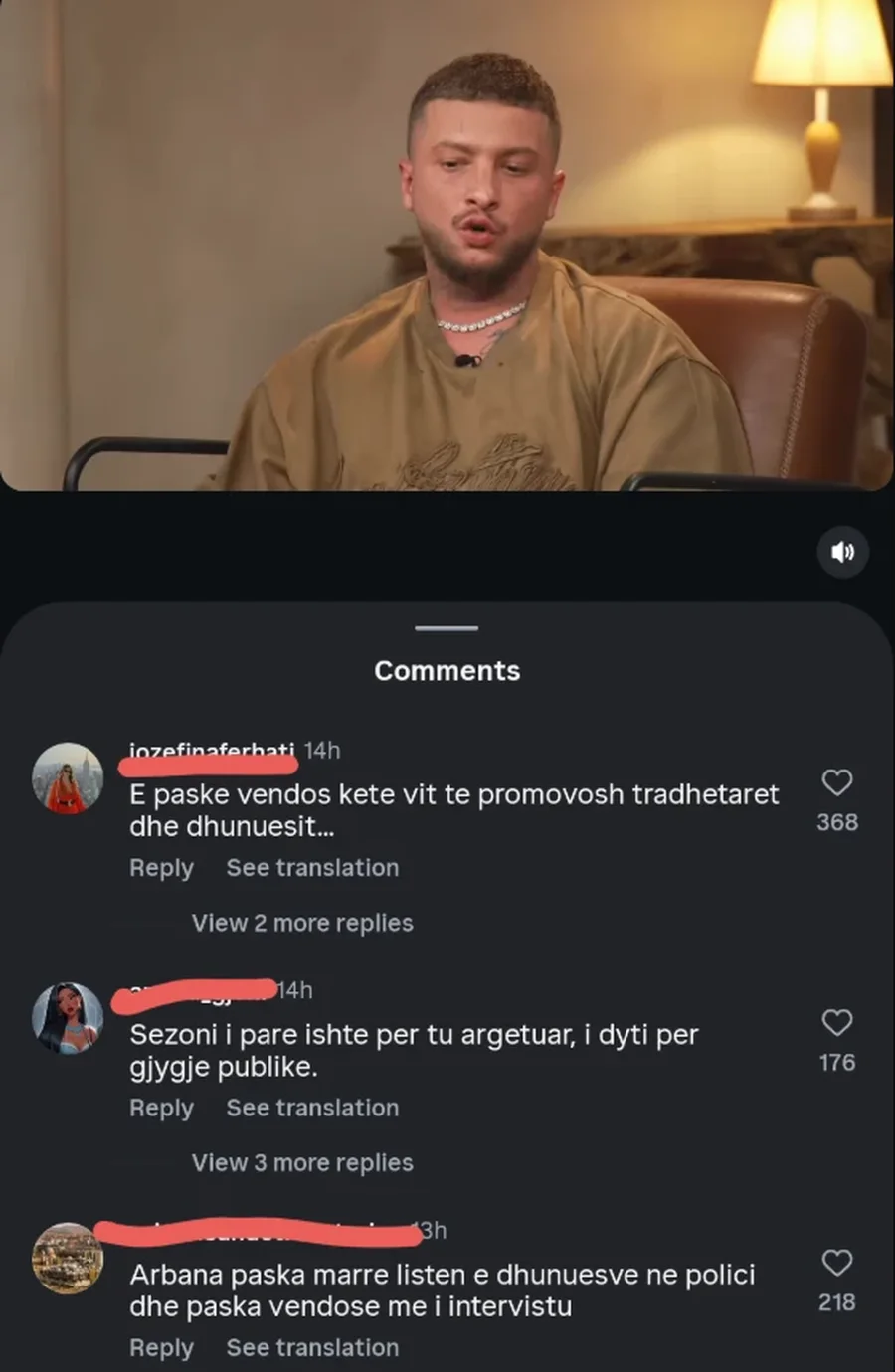See translation of the 'Arbana paska marre' comment

click(x=312, y=1348)
